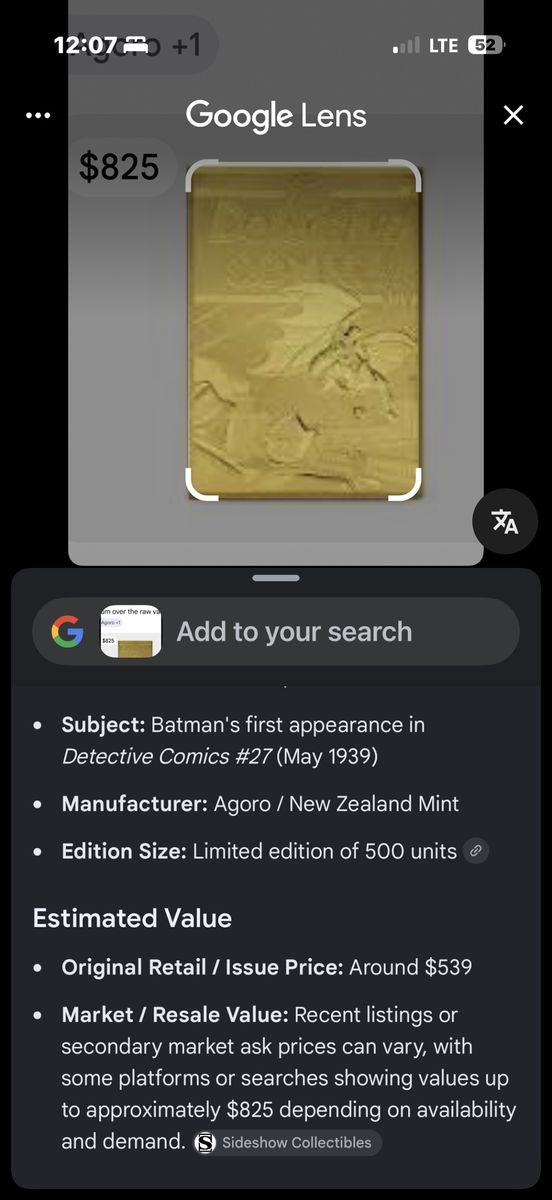This screenshot has height=1200, width=552.
Task: Open the Sideshow Collectibles source chip
Action: pyautogui.click(x=287, y=1143)
